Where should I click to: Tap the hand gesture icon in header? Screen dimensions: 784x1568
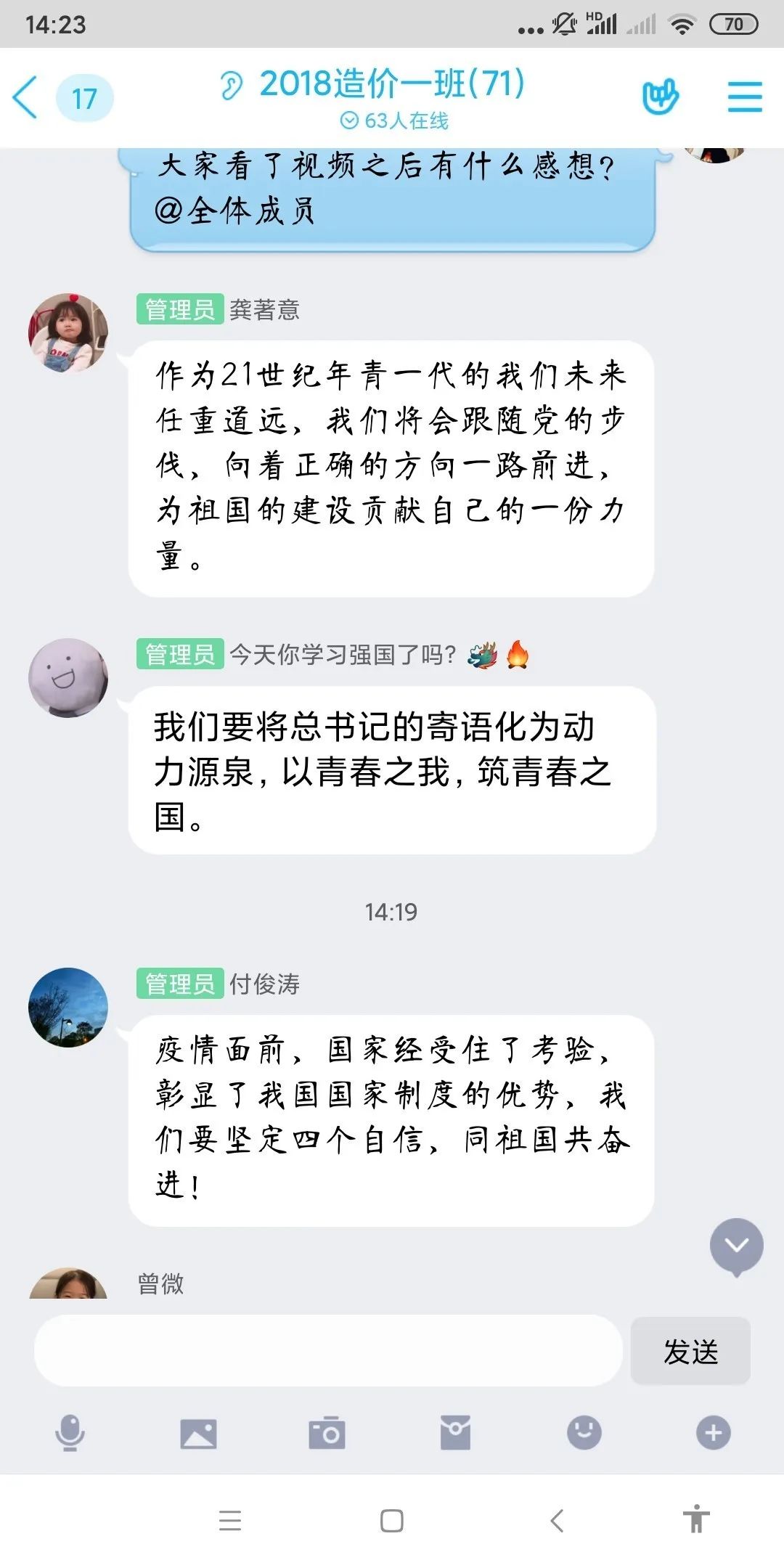[660, 97]
